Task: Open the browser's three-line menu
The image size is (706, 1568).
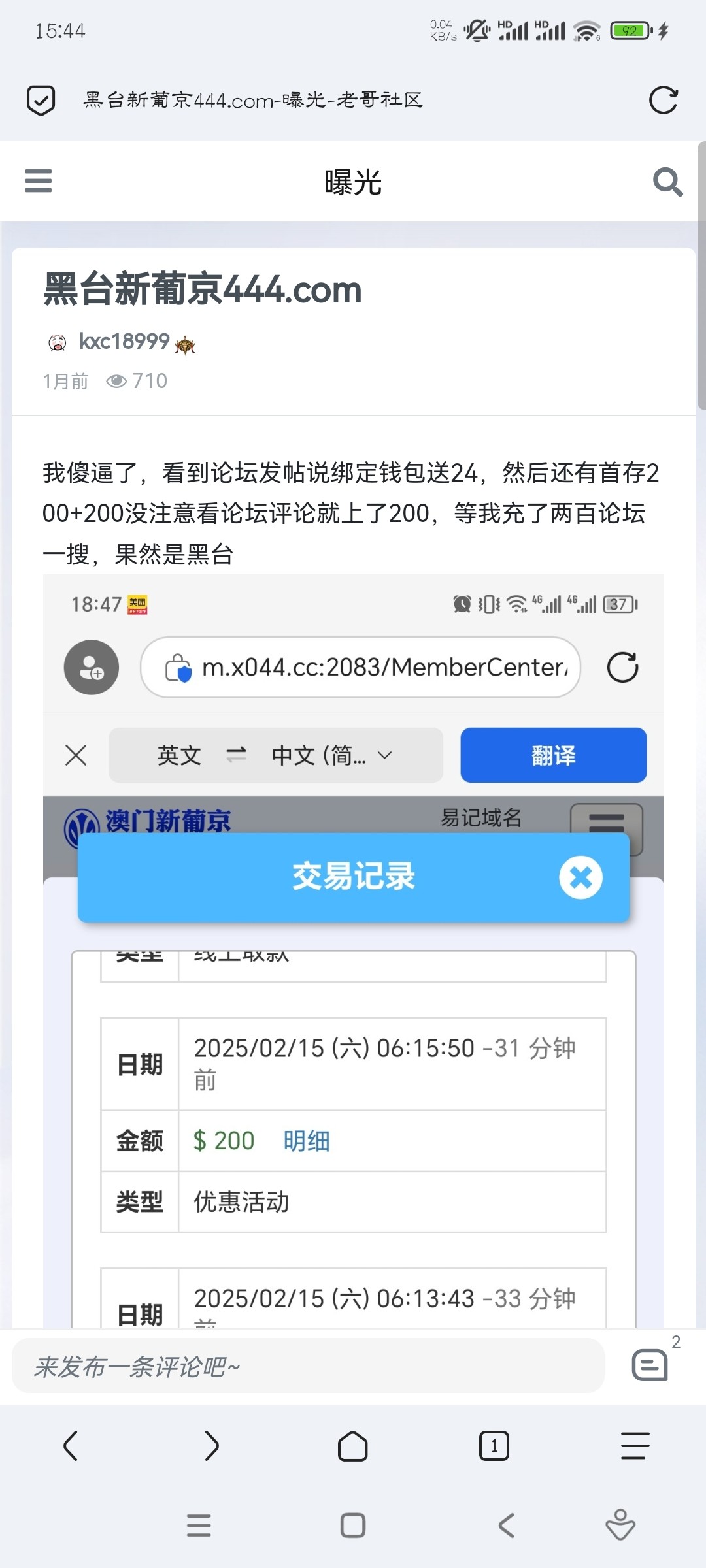Action: (635, 1445)
